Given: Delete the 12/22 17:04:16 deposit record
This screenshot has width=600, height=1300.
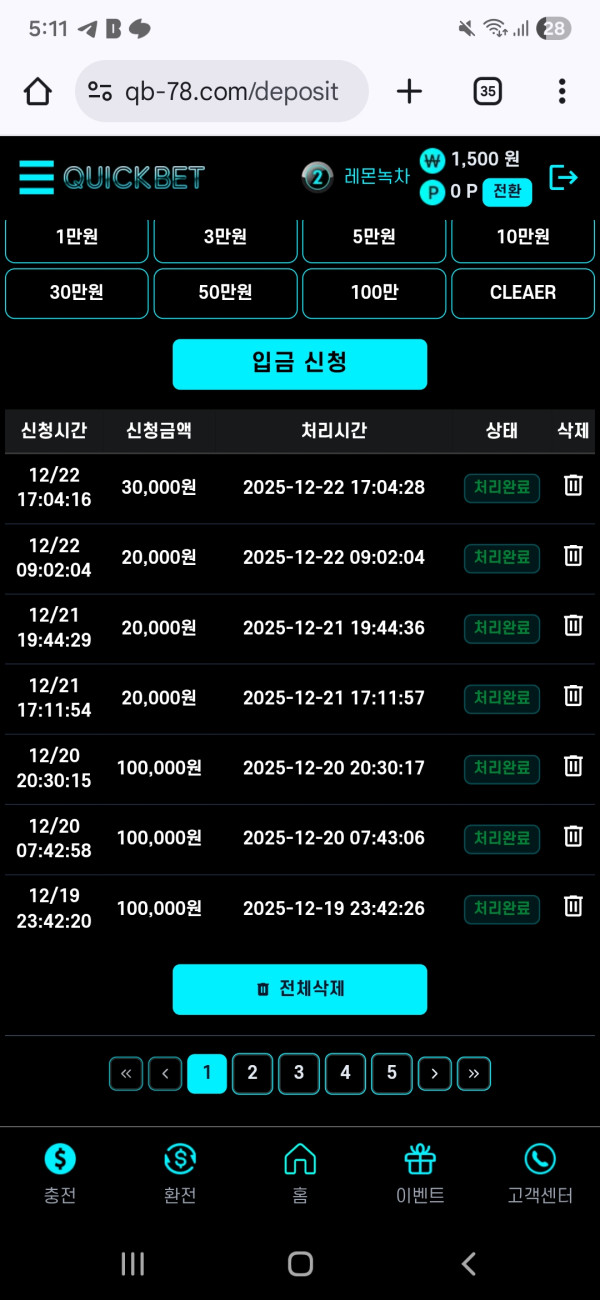Looking at the screenshot, I should [x=573, y=486].
